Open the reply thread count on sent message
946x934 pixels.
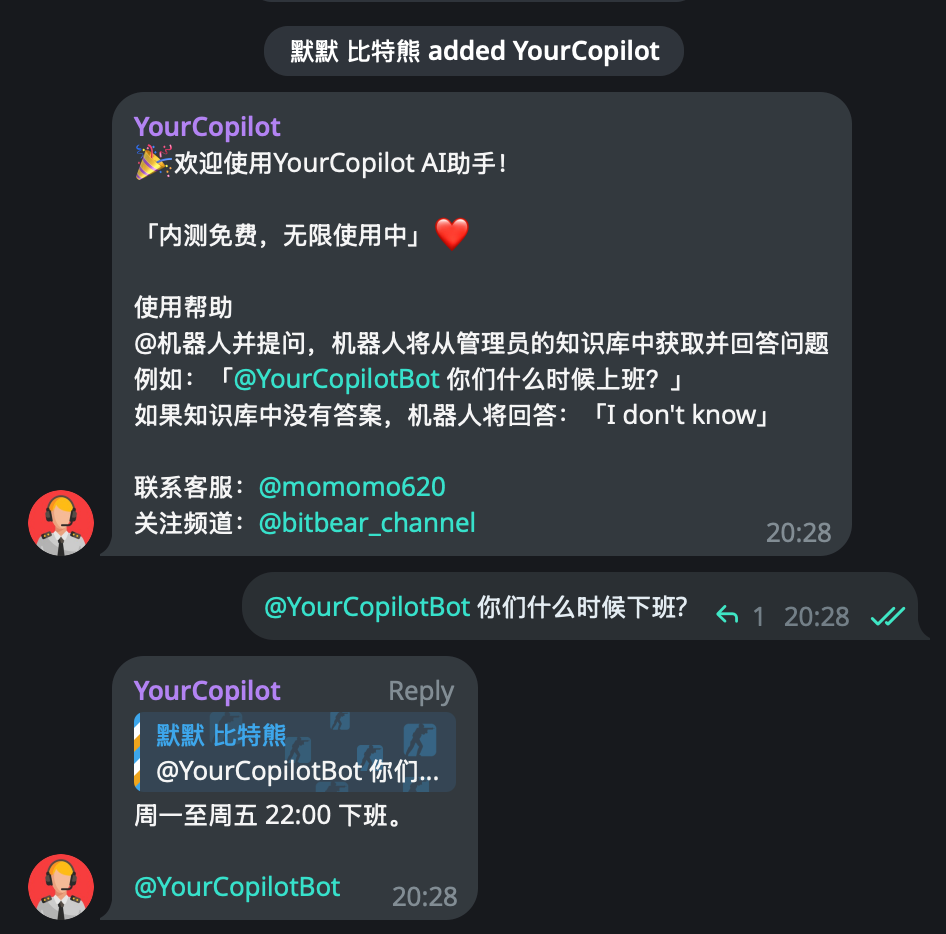(x=741, y=617)
